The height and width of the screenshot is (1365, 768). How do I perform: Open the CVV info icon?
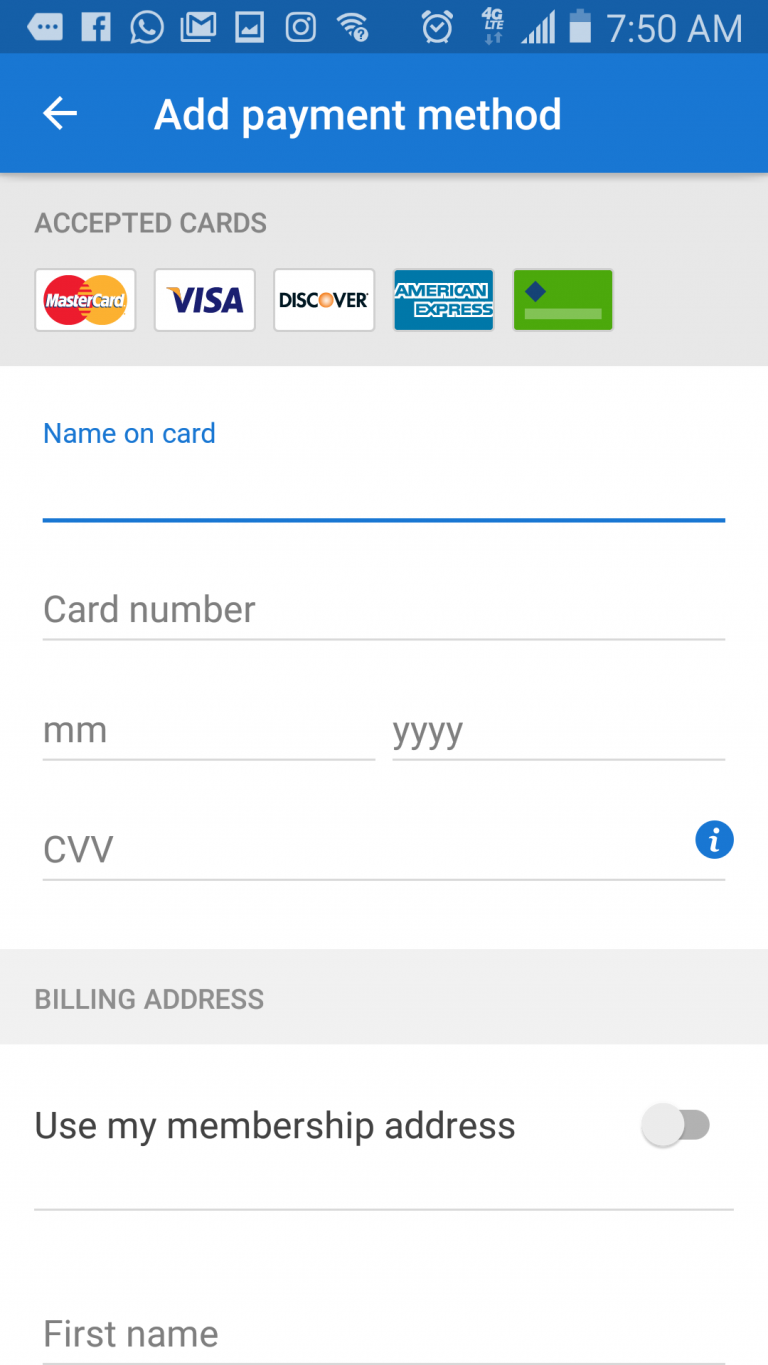[714, 840]
